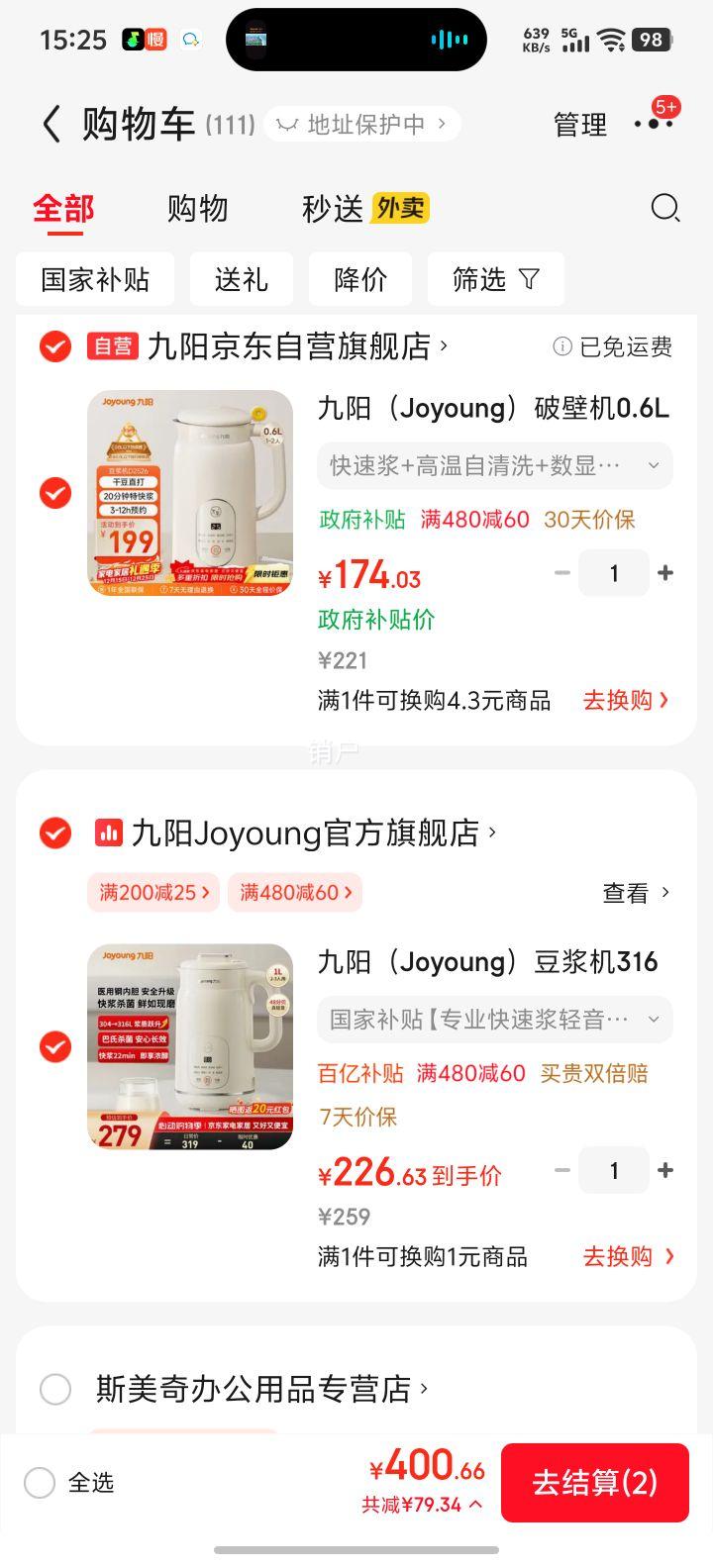Tap the store icon beside 九阳Joyoung官方旗舰店
This screenshot has width=713, height=1568.
pyautogui.click(x=107, y=832)
